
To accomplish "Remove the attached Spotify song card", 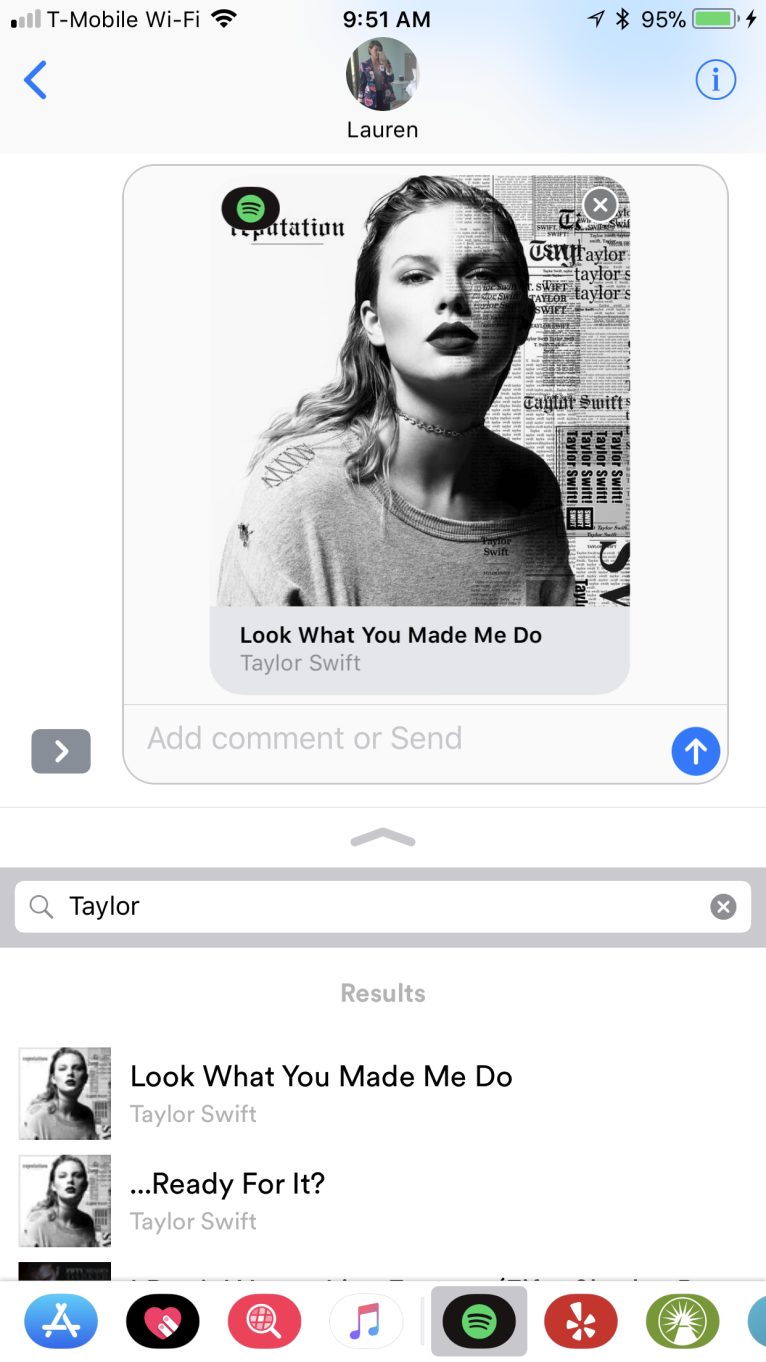I will coord(600,206).
